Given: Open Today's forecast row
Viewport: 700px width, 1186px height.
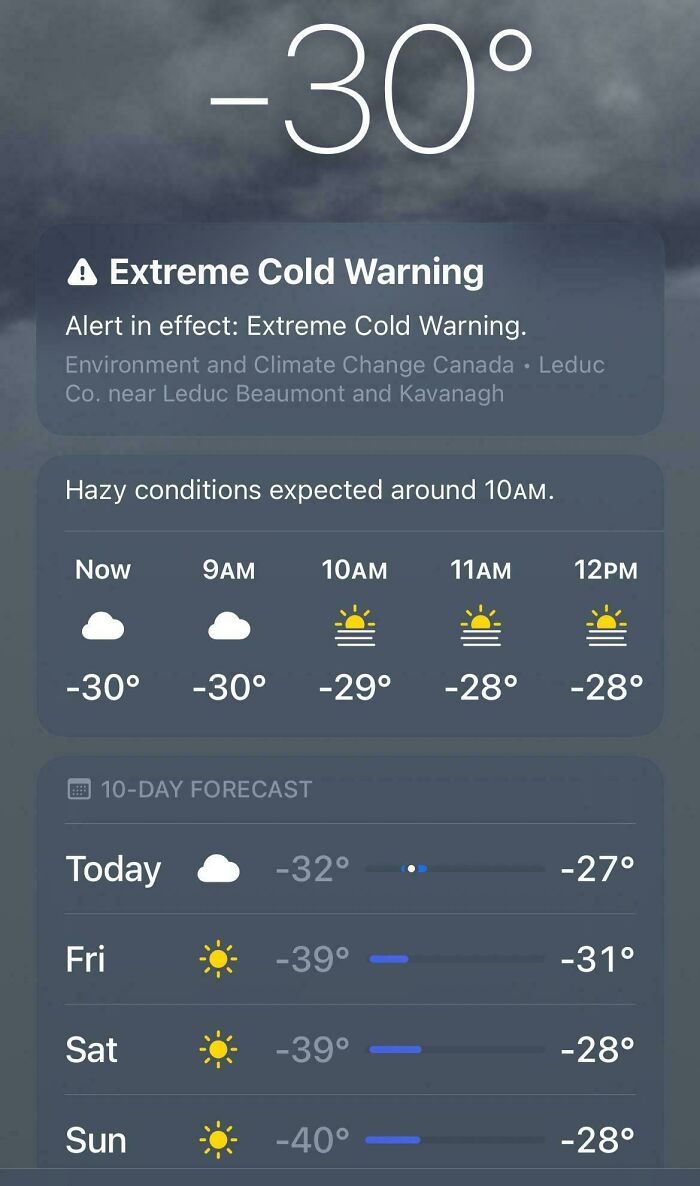Looking at the screenshot, I should coord(350,869).
